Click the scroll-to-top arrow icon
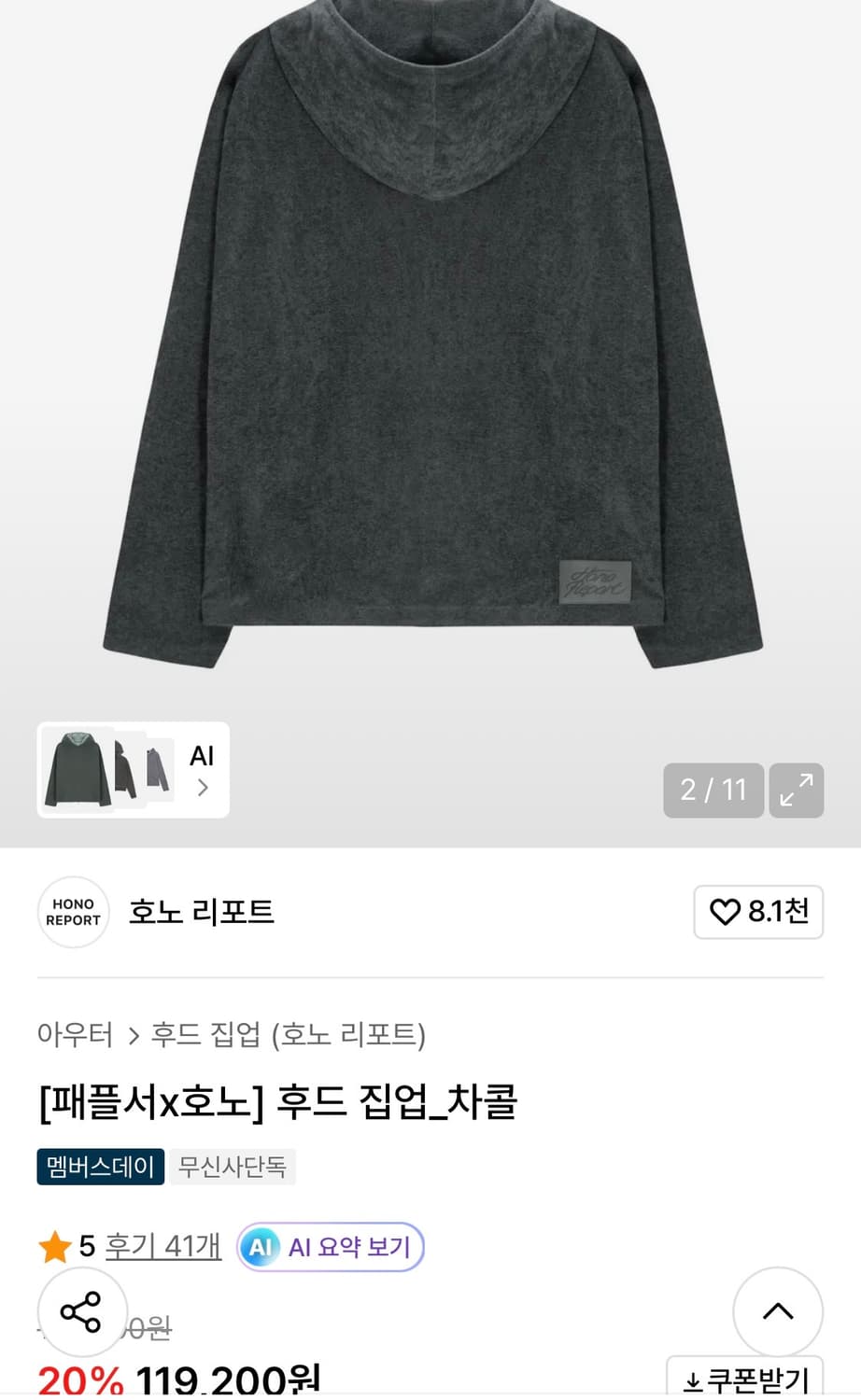 (x=778, y=1311)
